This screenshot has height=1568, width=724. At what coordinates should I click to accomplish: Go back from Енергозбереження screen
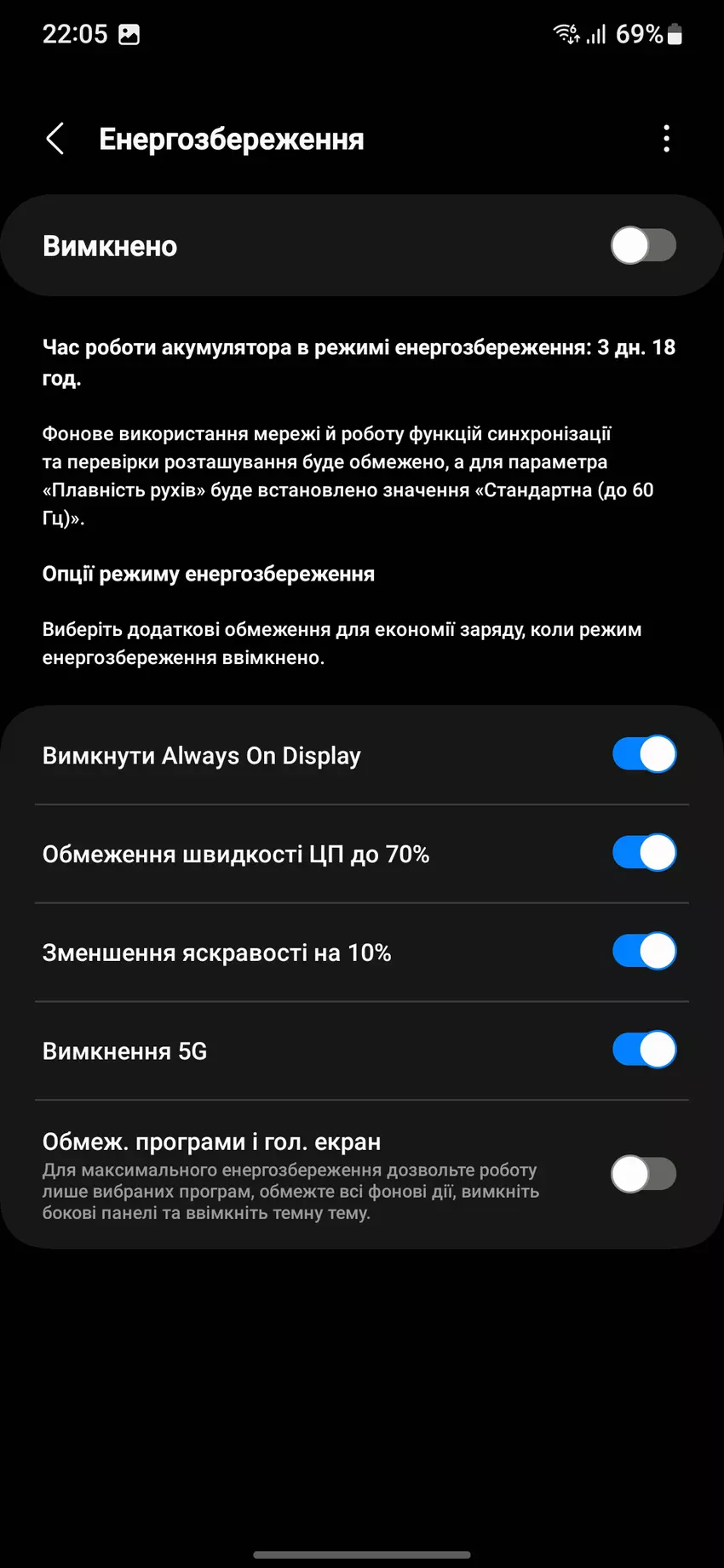(55, 139)
